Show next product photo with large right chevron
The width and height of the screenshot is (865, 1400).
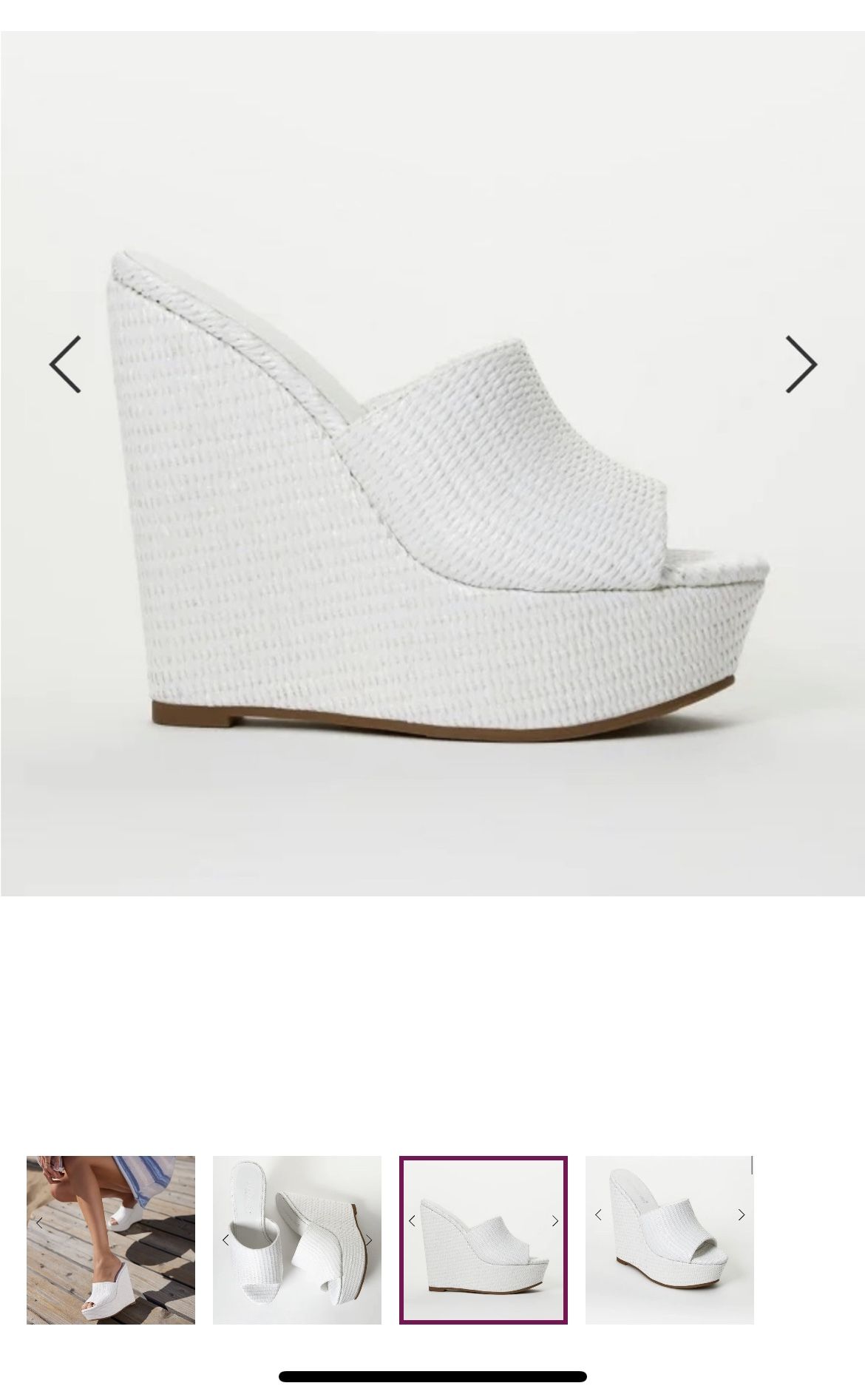802,364
